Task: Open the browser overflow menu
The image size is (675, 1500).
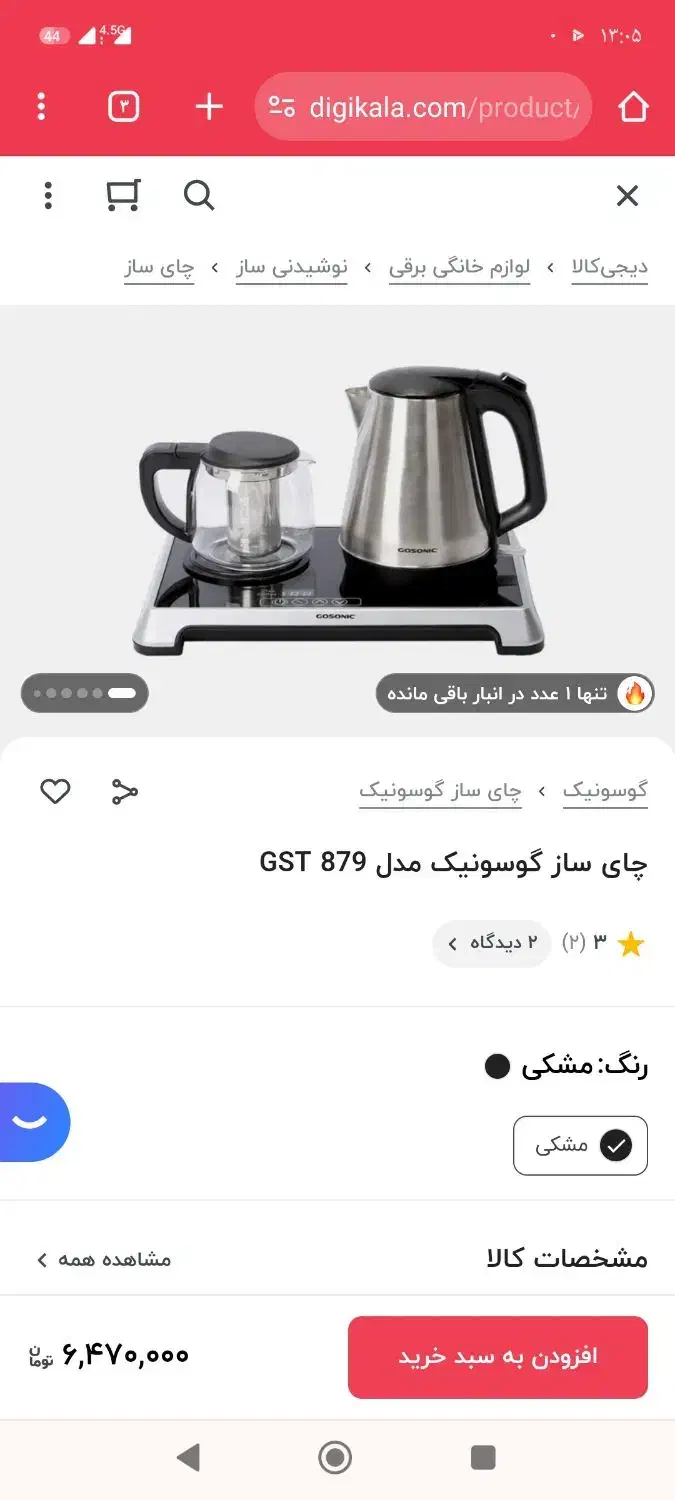Action: 41,106
